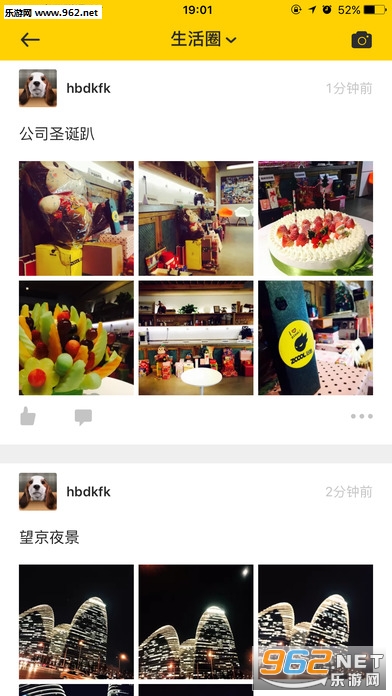Expand the 生活圈 dropdown title

coord(203,40)
